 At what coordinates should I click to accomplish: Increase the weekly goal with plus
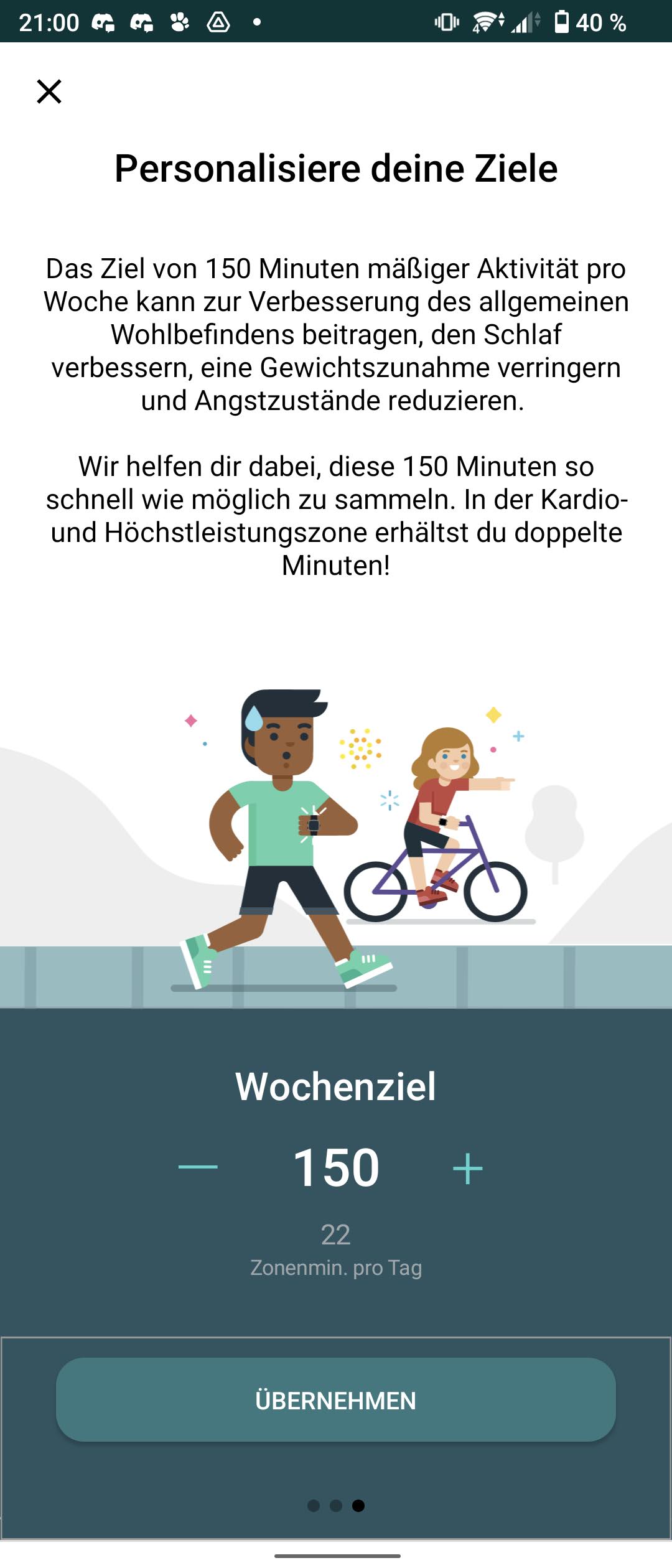tap(468, 1168)
